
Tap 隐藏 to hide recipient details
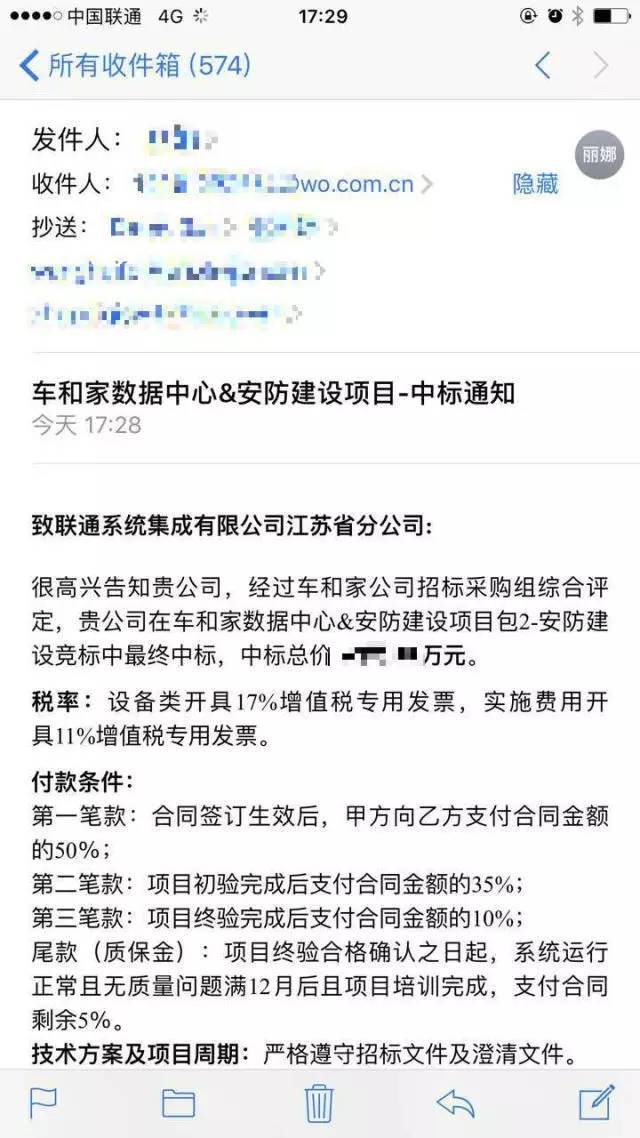[x=535, y=184]
